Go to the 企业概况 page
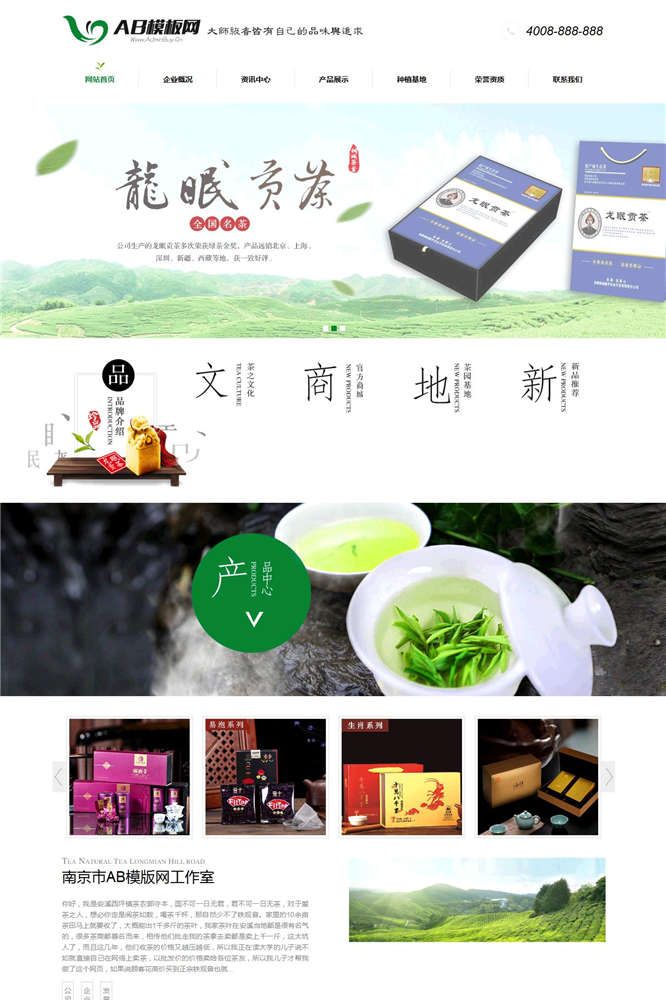This screenshot has height=1000, width=666. click(x=177, y=79)
